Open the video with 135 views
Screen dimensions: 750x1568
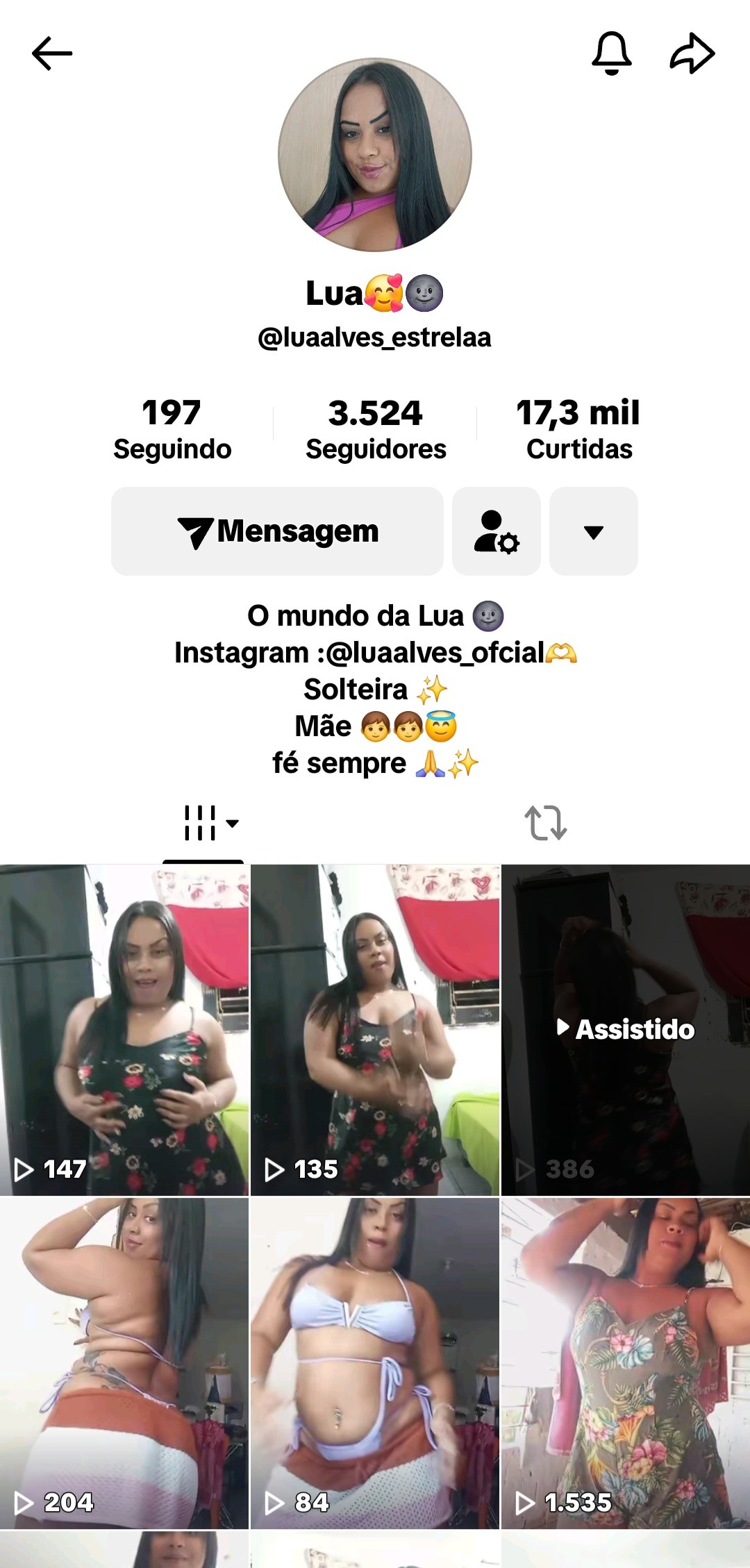click(375, 1029)
